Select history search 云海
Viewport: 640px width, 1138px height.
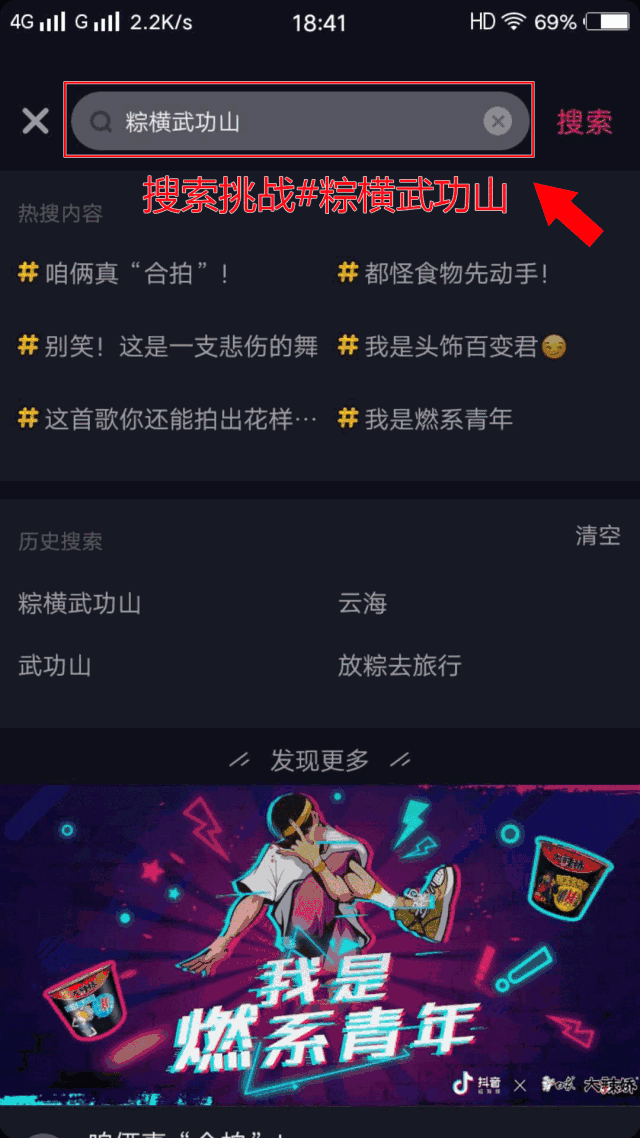click(362, 603)
